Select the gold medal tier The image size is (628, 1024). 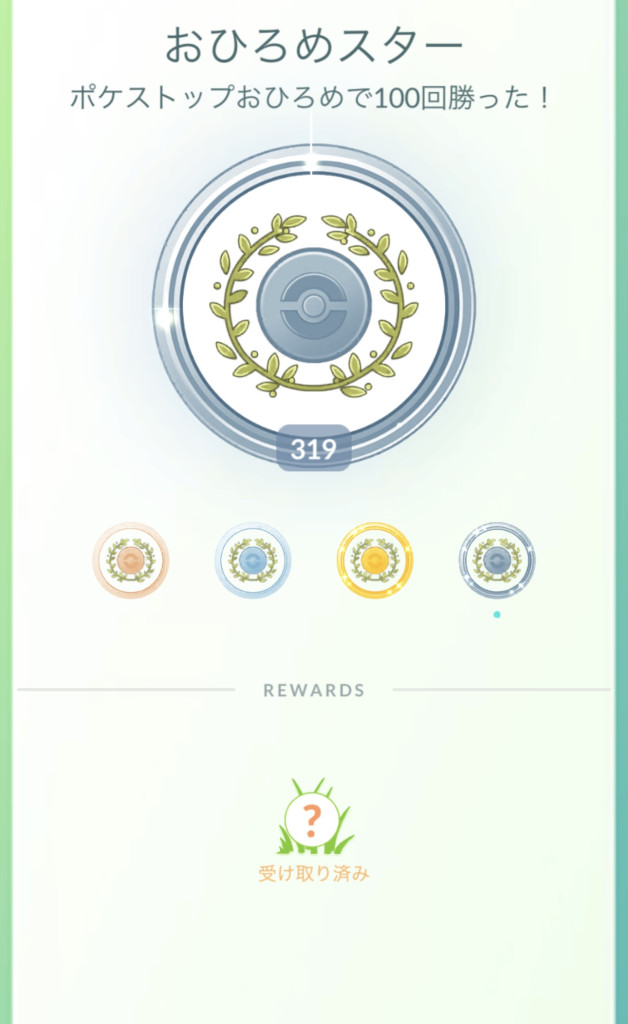click(x=374, y=560)
